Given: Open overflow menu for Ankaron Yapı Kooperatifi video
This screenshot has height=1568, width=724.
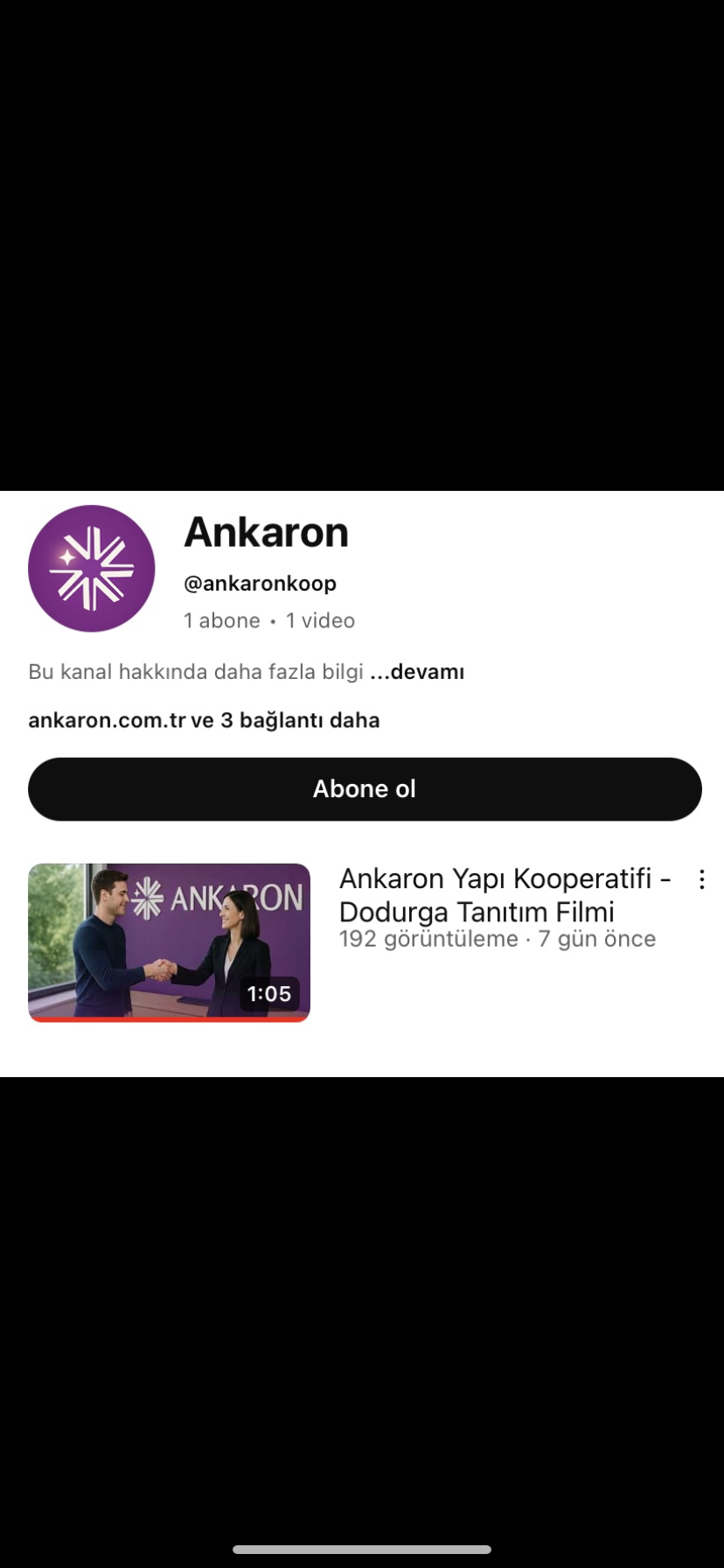Looking at the screenshot, I should click(701, 879).
